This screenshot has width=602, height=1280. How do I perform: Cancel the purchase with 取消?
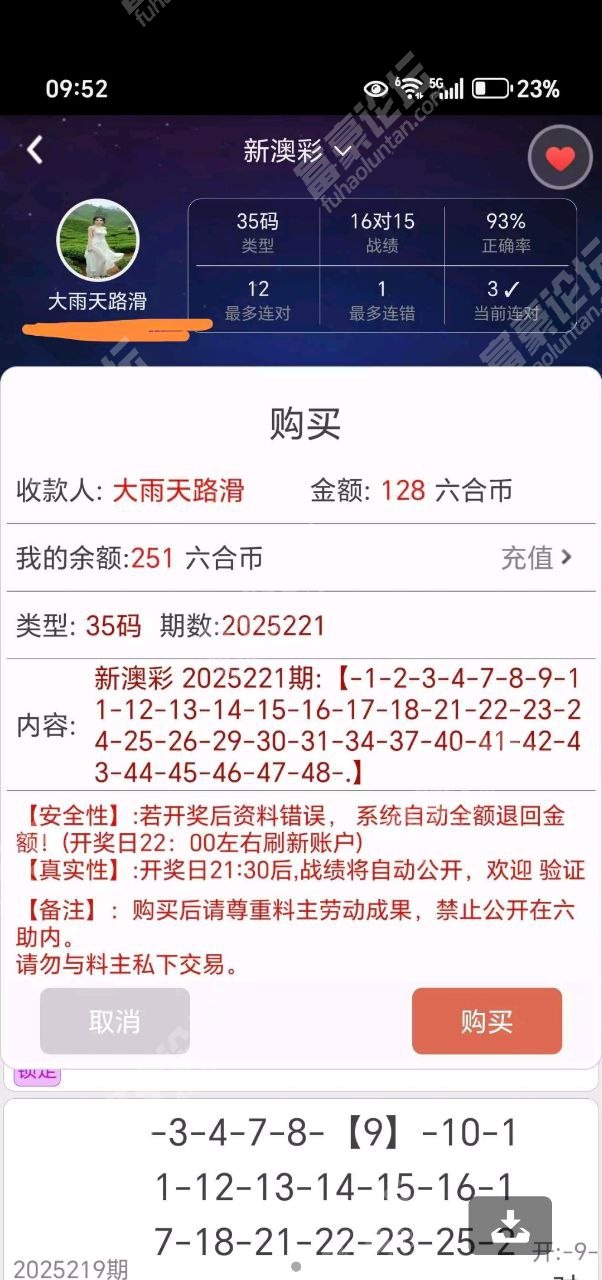pos(115,1021)
